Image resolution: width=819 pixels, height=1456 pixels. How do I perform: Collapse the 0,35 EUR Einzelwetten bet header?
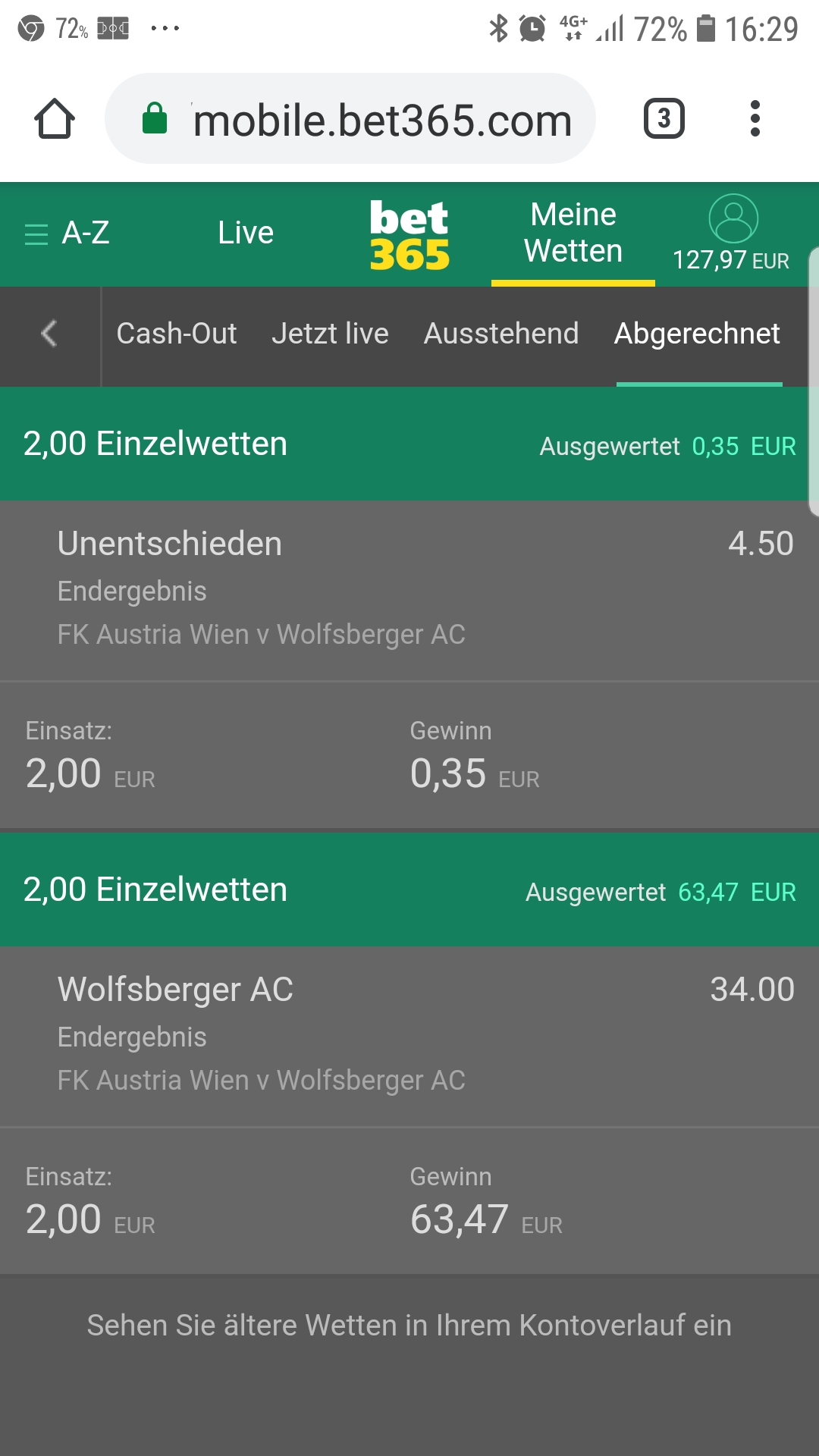(409, 444)
